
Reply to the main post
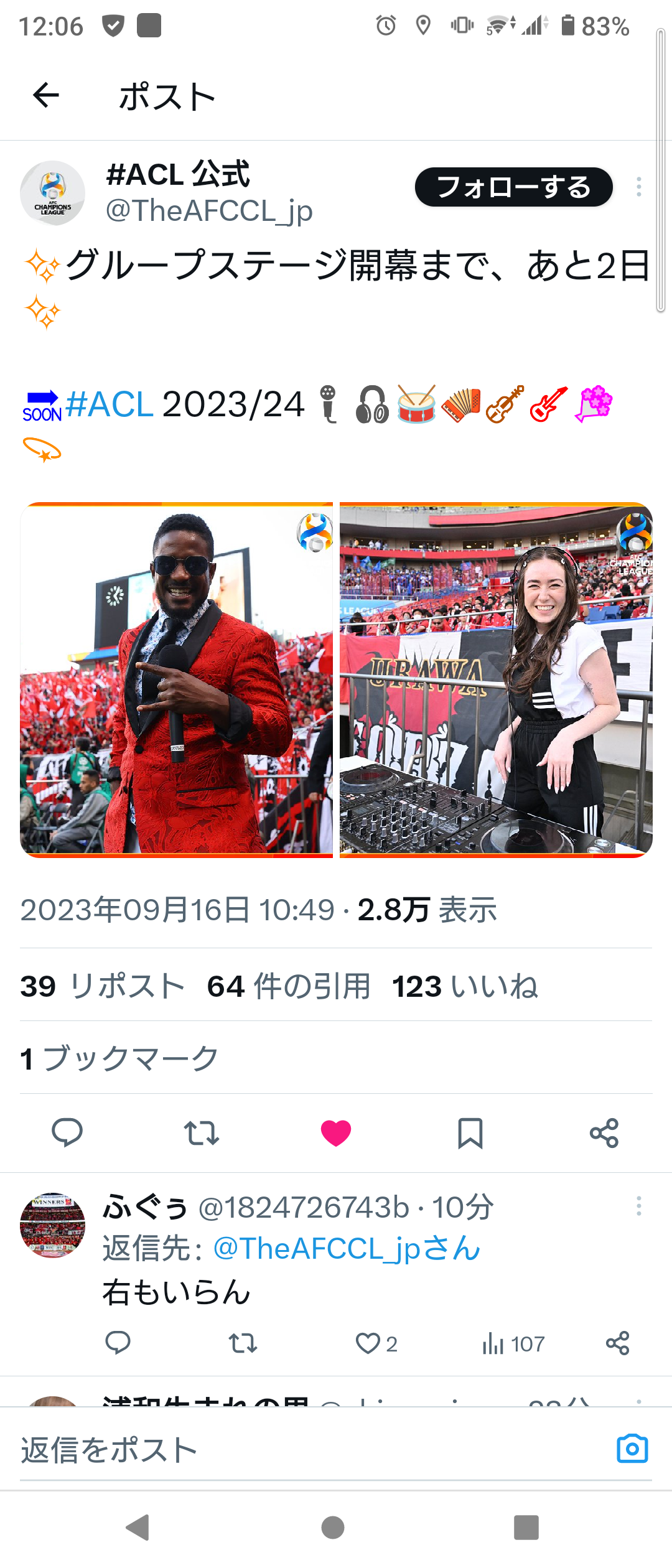[67, 1133]
